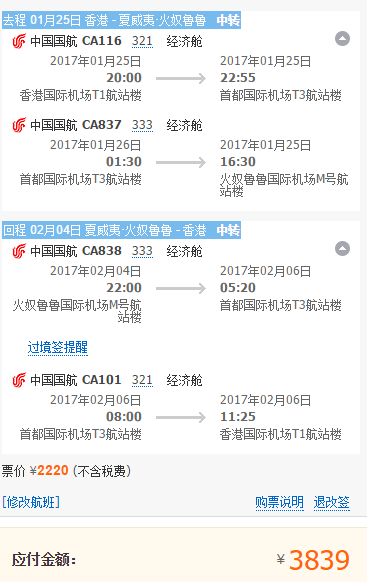Open the 购票说明 ticket purchase notes
The image size is (367, 582).
[279, 503]
